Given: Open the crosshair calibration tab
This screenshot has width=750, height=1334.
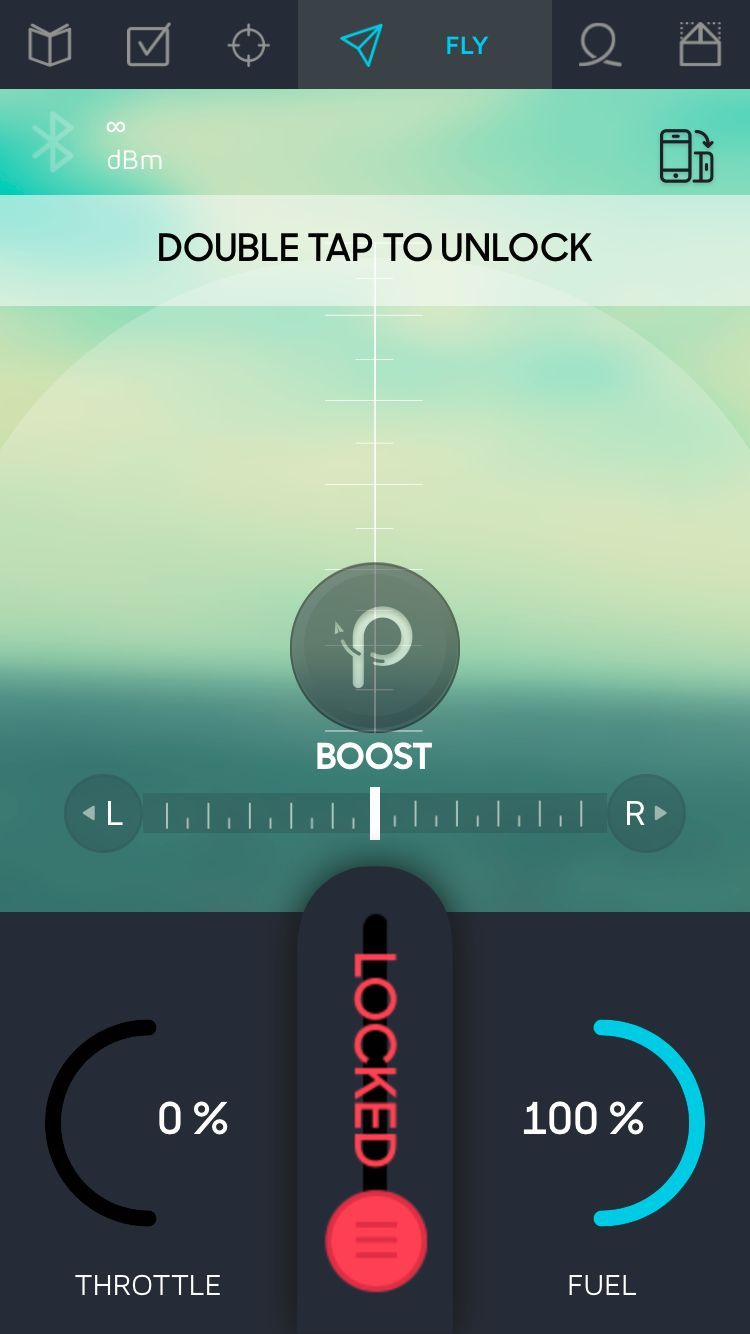Looking at the screenshot, I should point(248,45).
